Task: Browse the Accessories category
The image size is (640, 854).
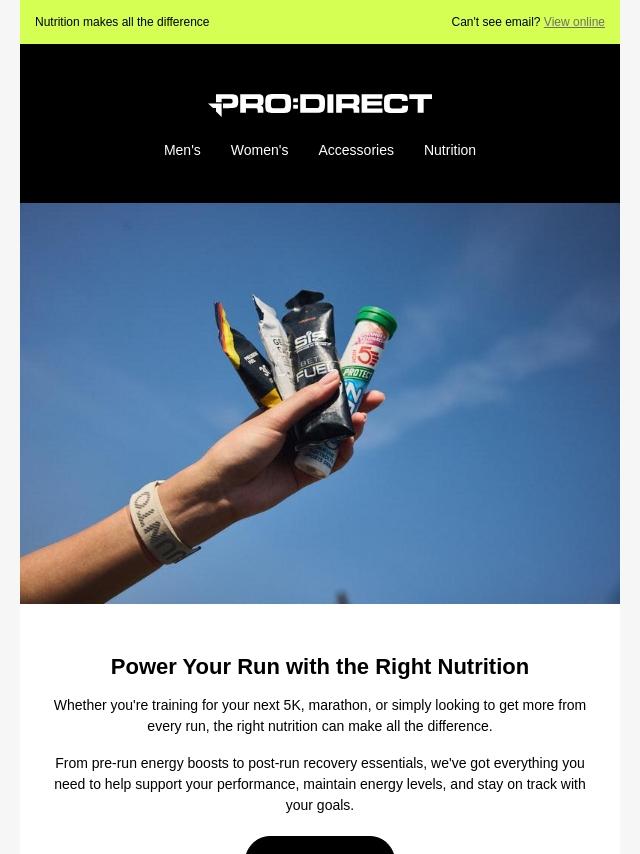Action: (356, 150)
